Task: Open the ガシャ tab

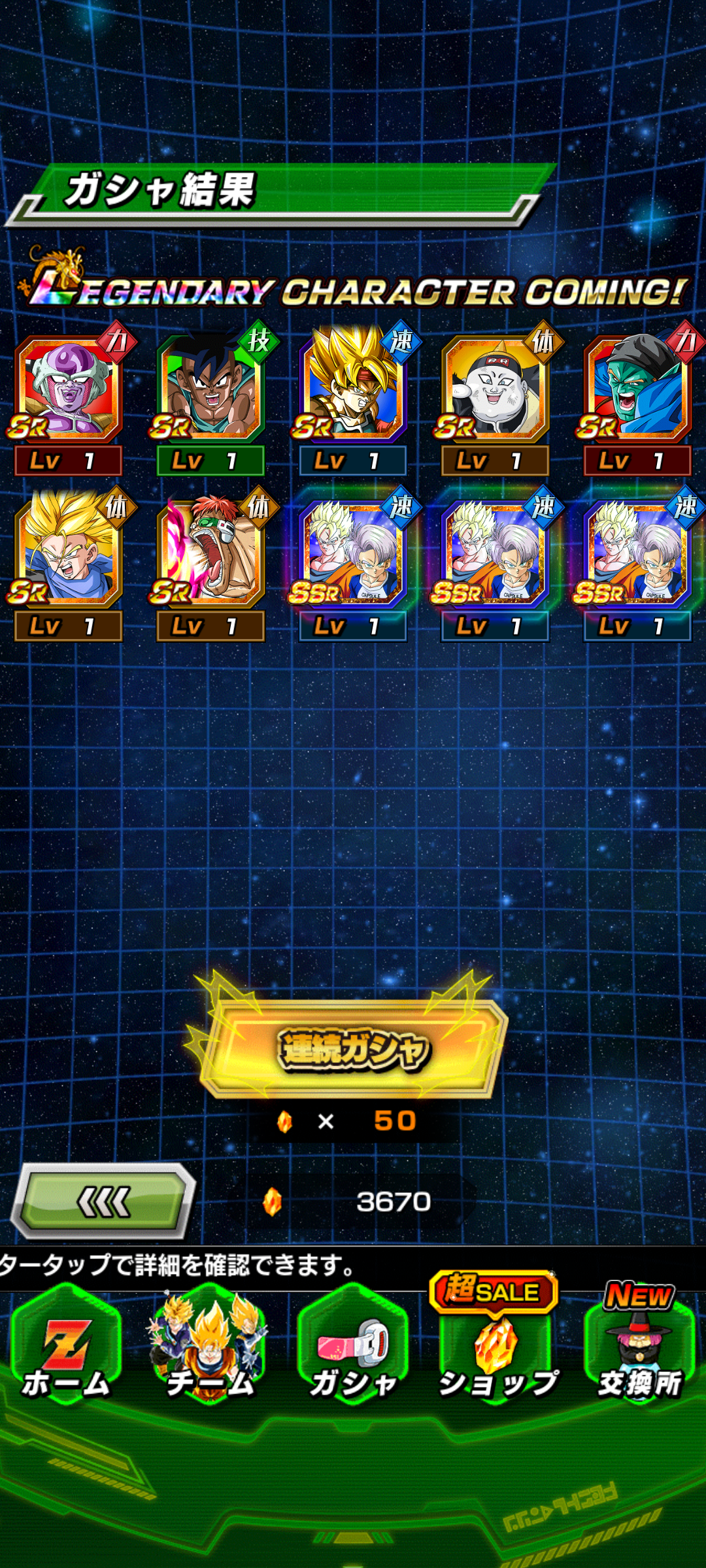Action: 353,1347
